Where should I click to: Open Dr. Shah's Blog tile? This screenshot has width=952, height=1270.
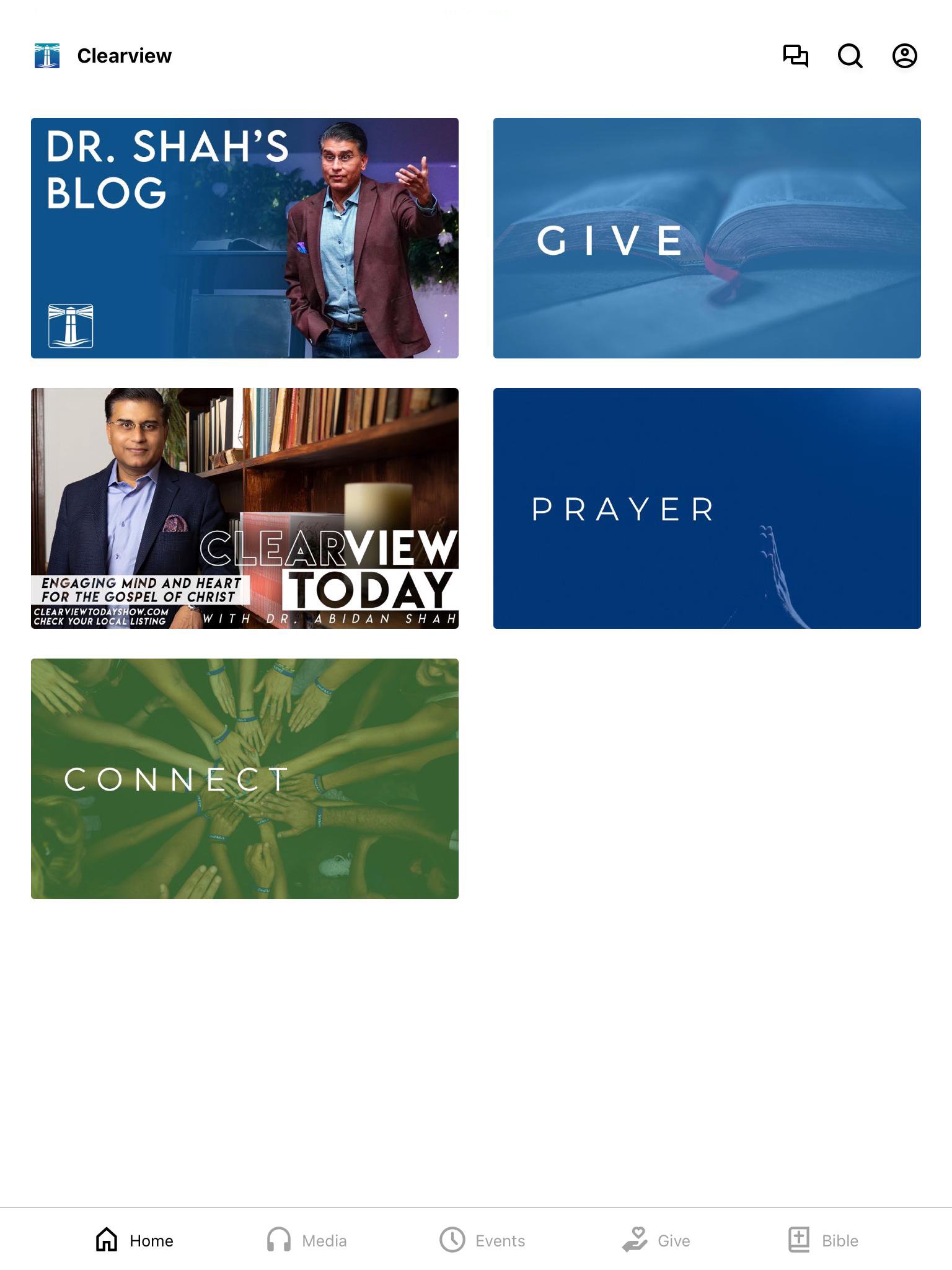[x=245, y=238]
